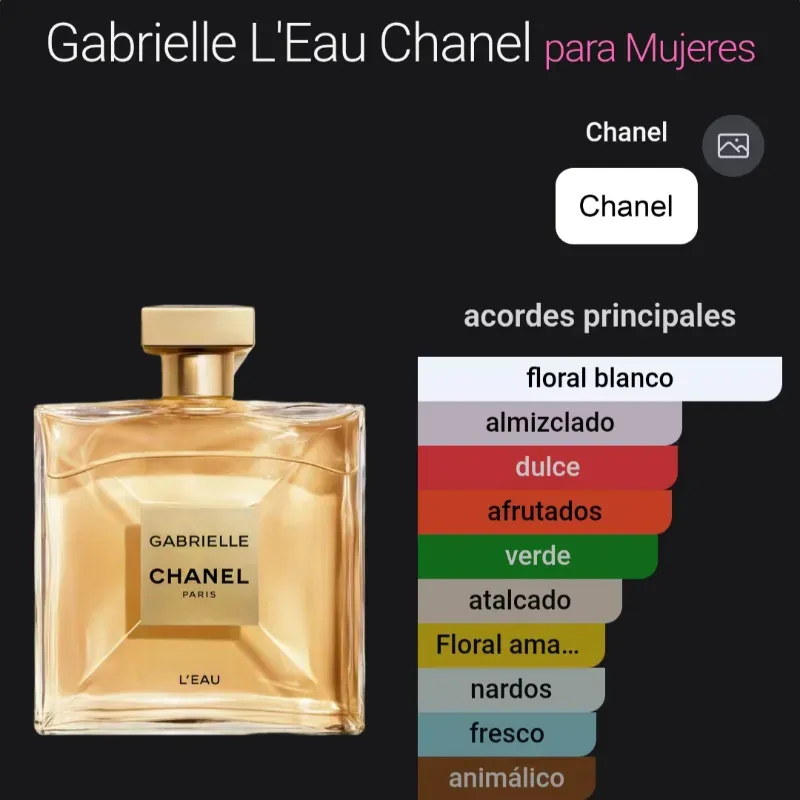Image resolution: width=800 pixels, height=800 pixels.
Task: Open the photo gallery icon next to Chanel
Action: click(733, 146)
